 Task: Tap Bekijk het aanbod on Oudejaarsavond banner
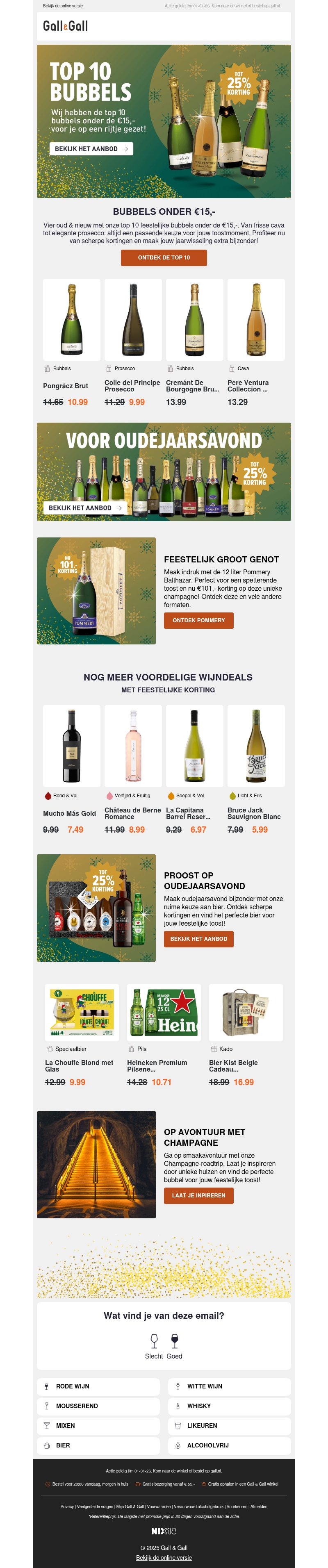(x=85, y=507)
